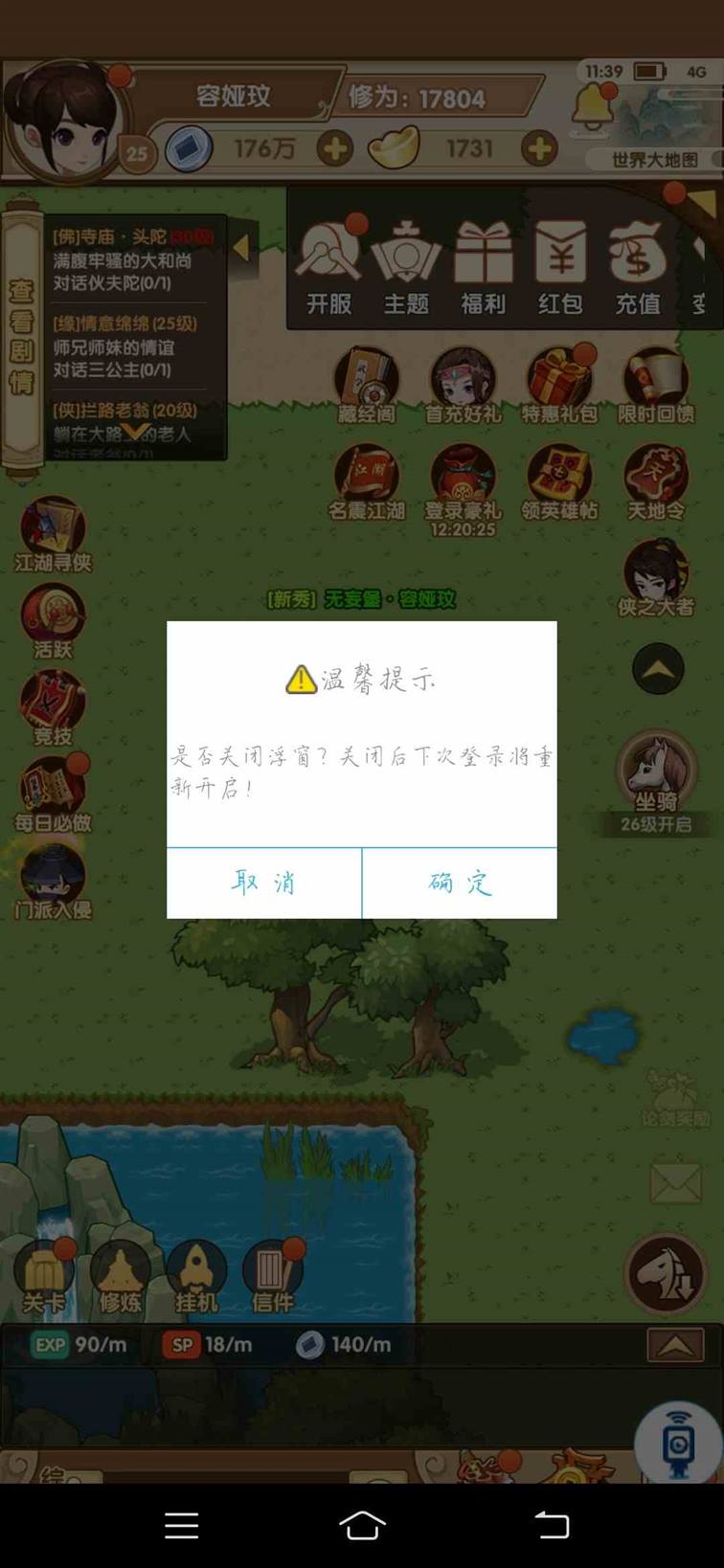Open 登录豪礼 login reward
Viewport: 724px width, 1568px height.
point(464,482)
